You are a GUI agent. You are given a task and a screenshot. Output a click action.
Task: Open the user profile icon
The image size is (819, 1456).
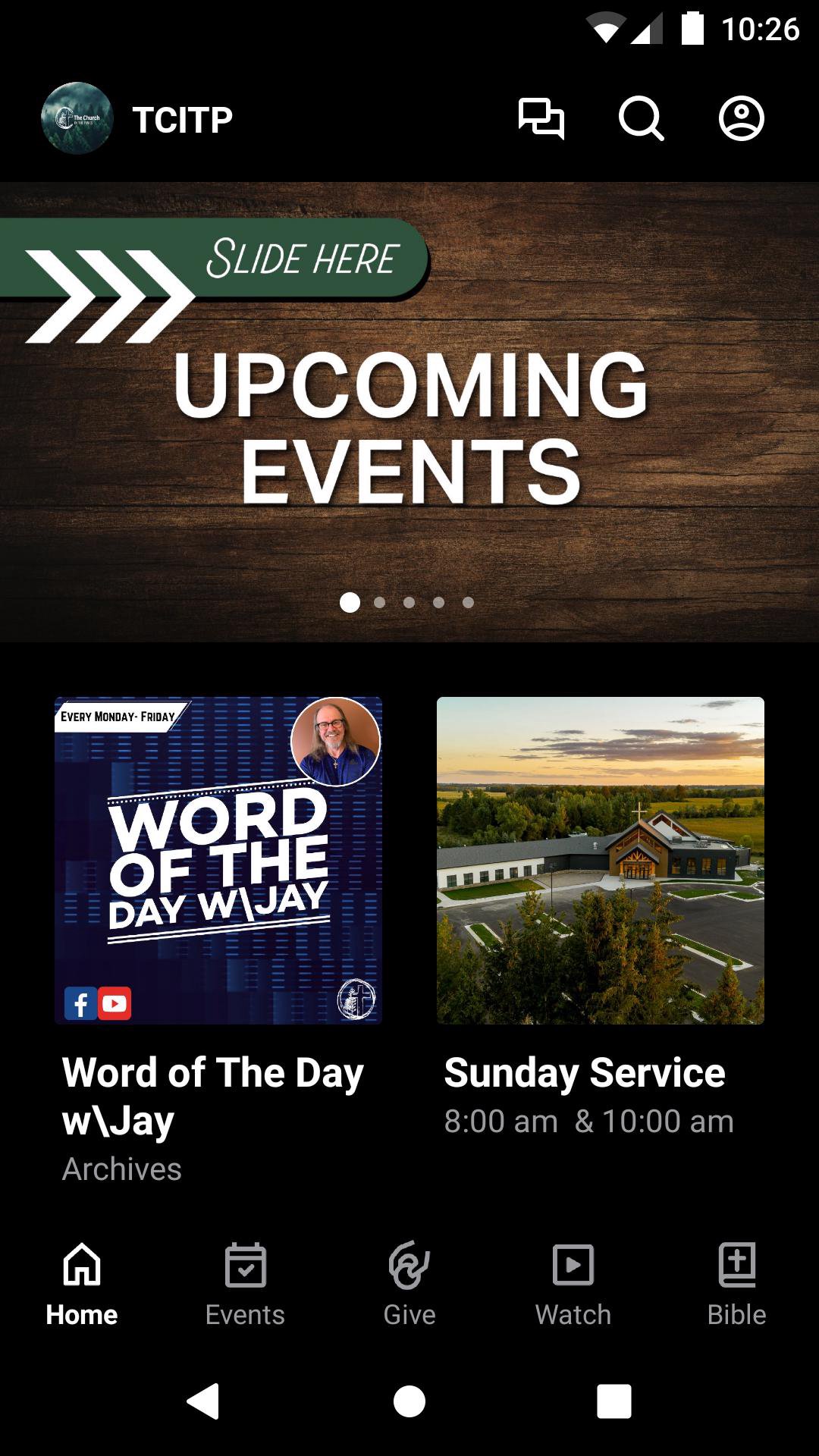tap(741, 119)
